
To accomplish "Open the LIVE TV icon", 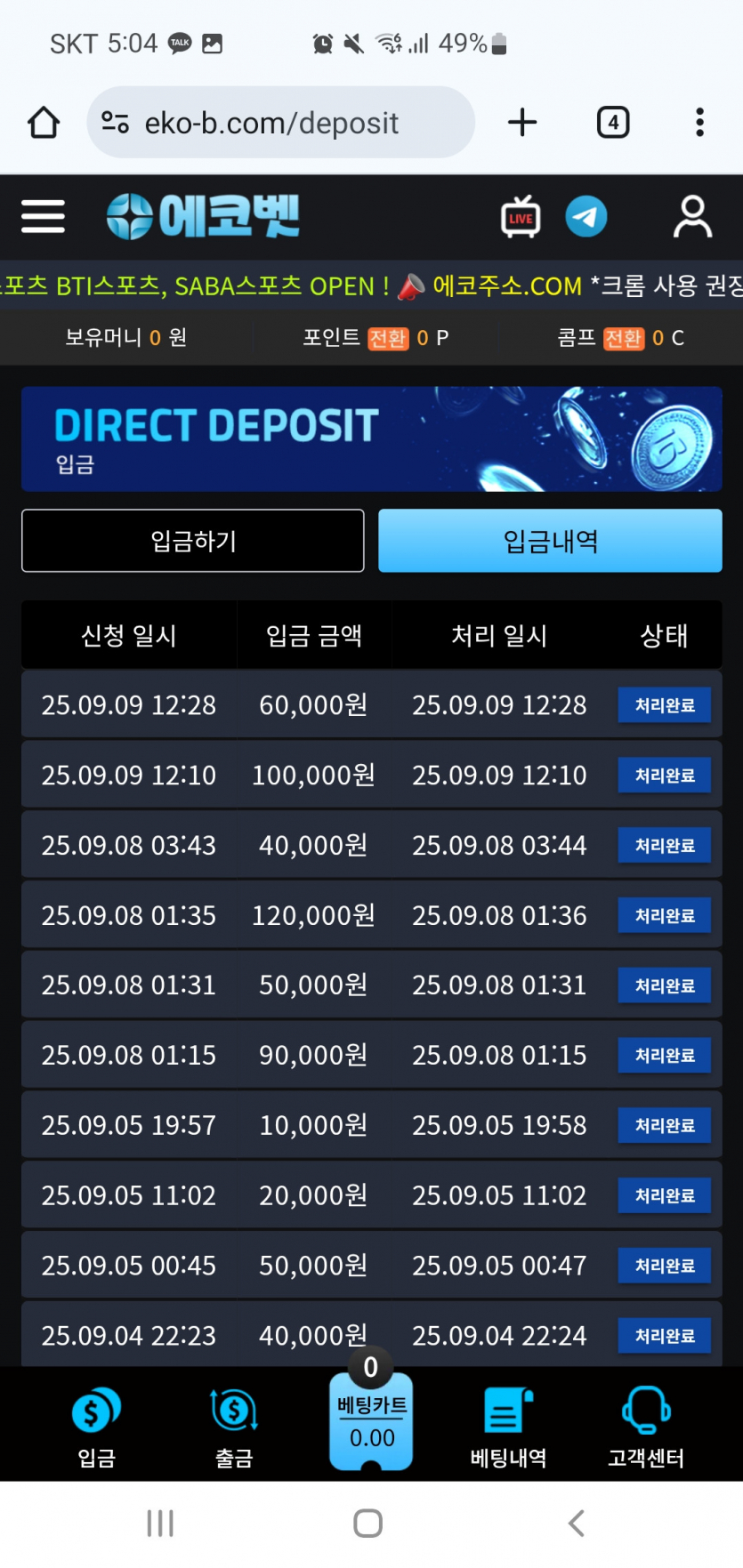I will (521, 216).
